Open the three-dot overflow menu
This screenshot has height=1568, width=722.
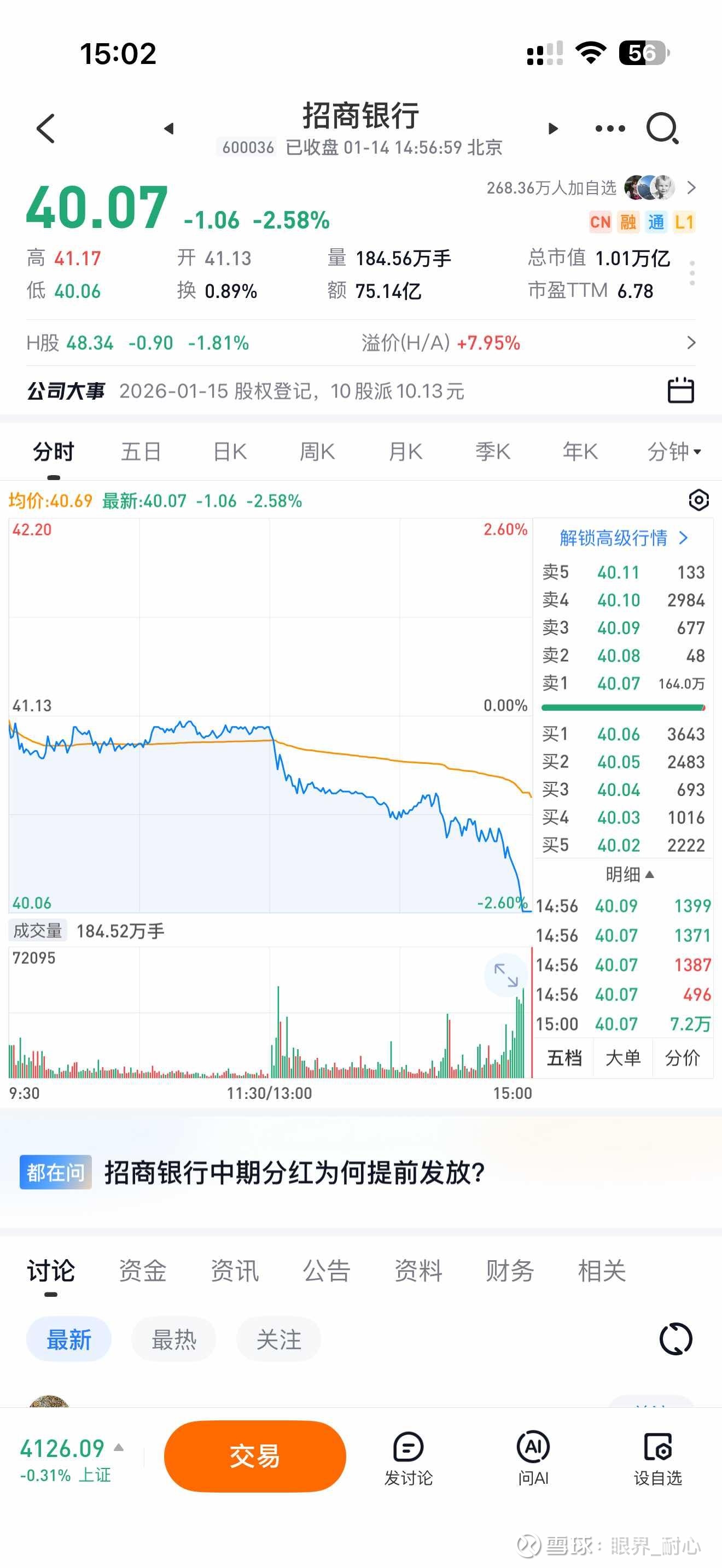(610, 128)
